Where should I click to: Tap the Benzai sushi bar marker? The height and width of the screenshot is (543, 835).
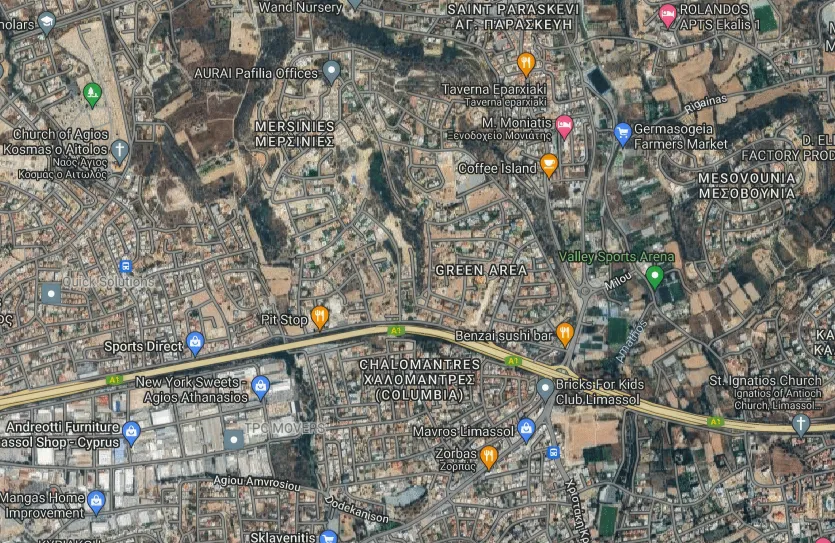565,333
